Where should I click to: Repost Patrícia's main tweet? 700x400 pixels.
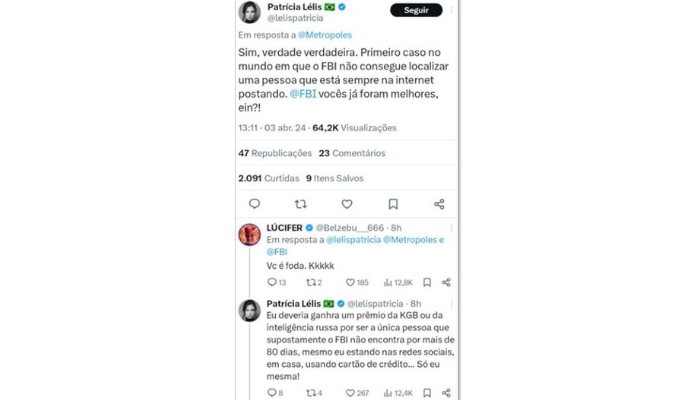tap(301, 204)
